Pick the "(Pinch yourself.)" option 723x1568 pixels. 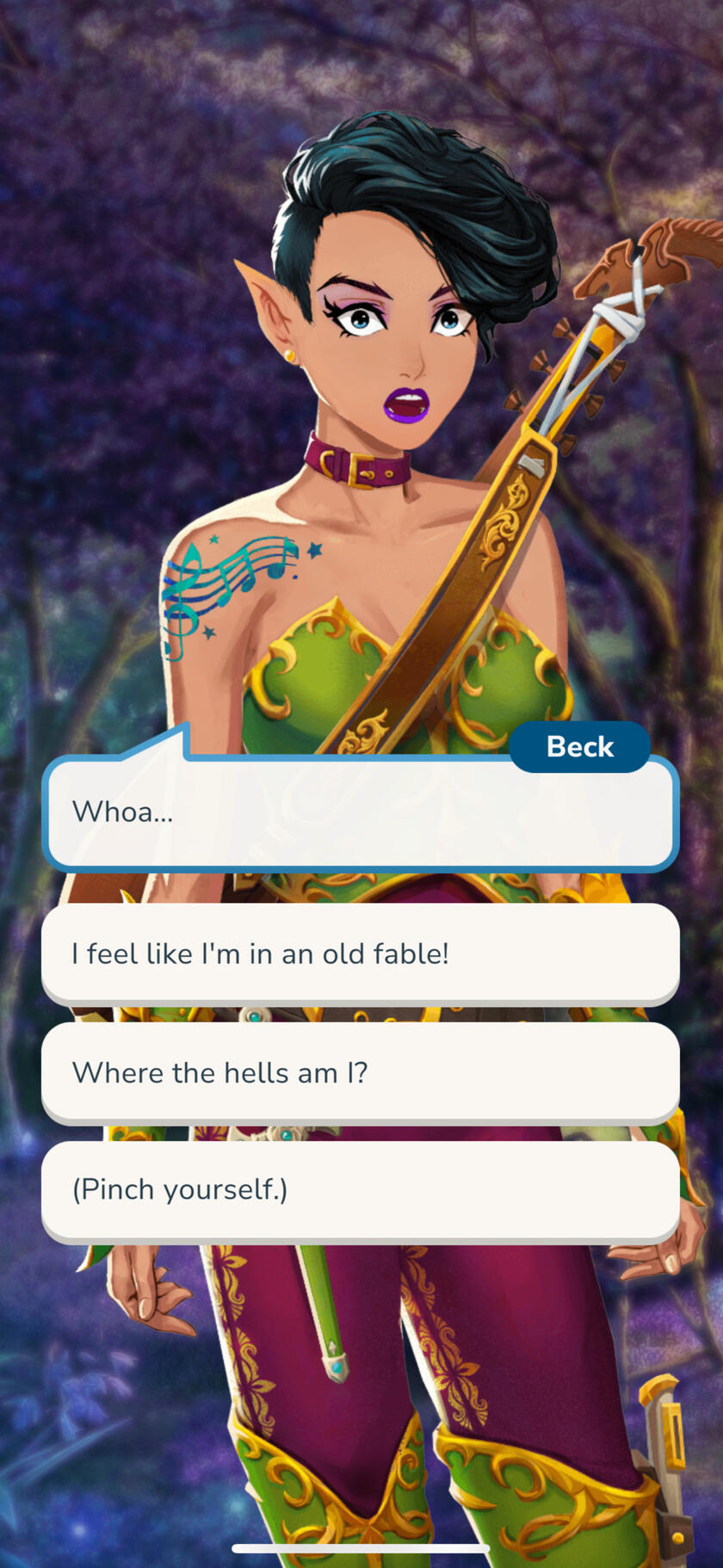click(360, 1190)
